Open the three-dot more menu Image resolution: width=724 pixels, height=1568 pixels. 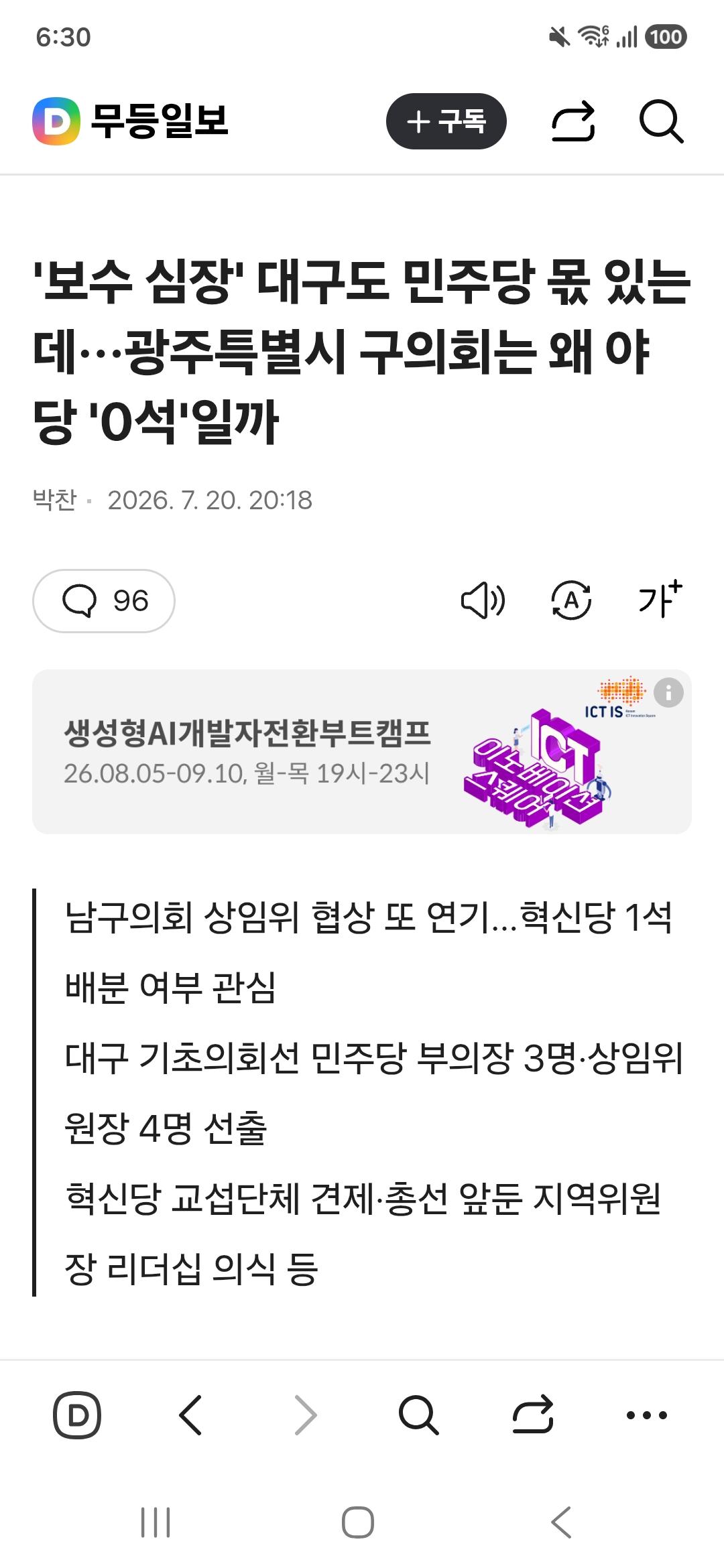(647, 1415)
